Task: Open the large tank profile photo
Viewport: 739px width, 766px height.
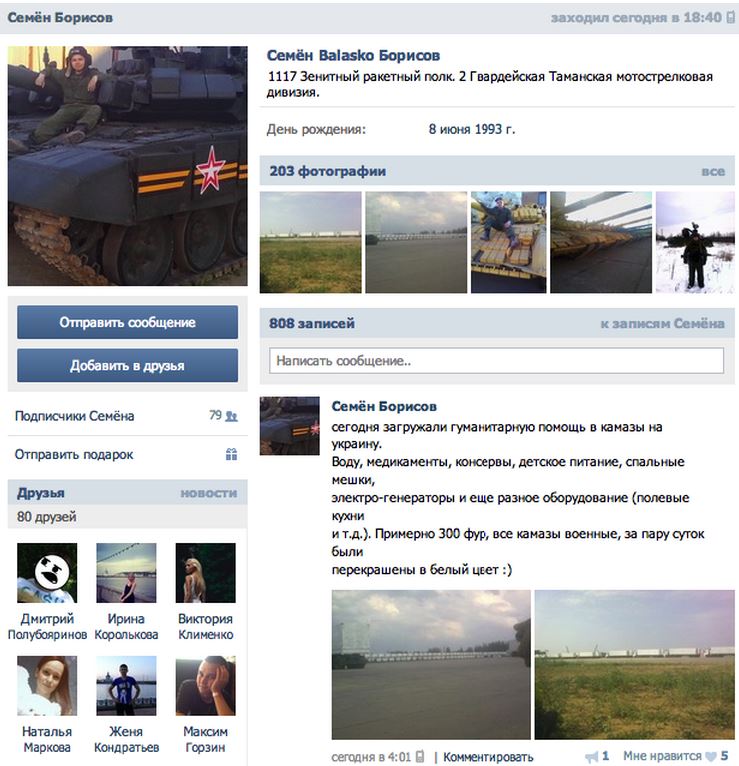Action: click(127, 165)
